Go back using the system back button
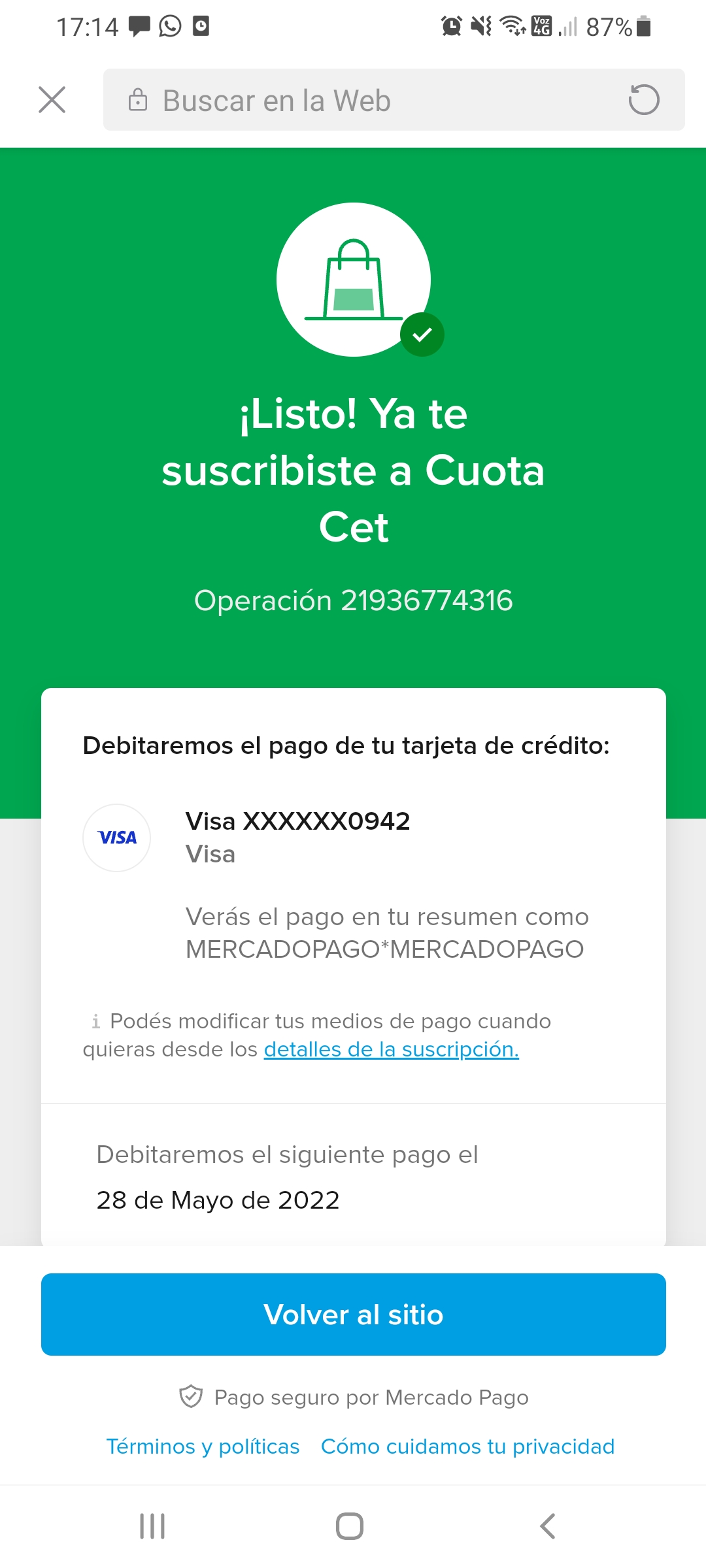Image resolution: width=706 pixels, height=1568 pixels. point(548,1526)
